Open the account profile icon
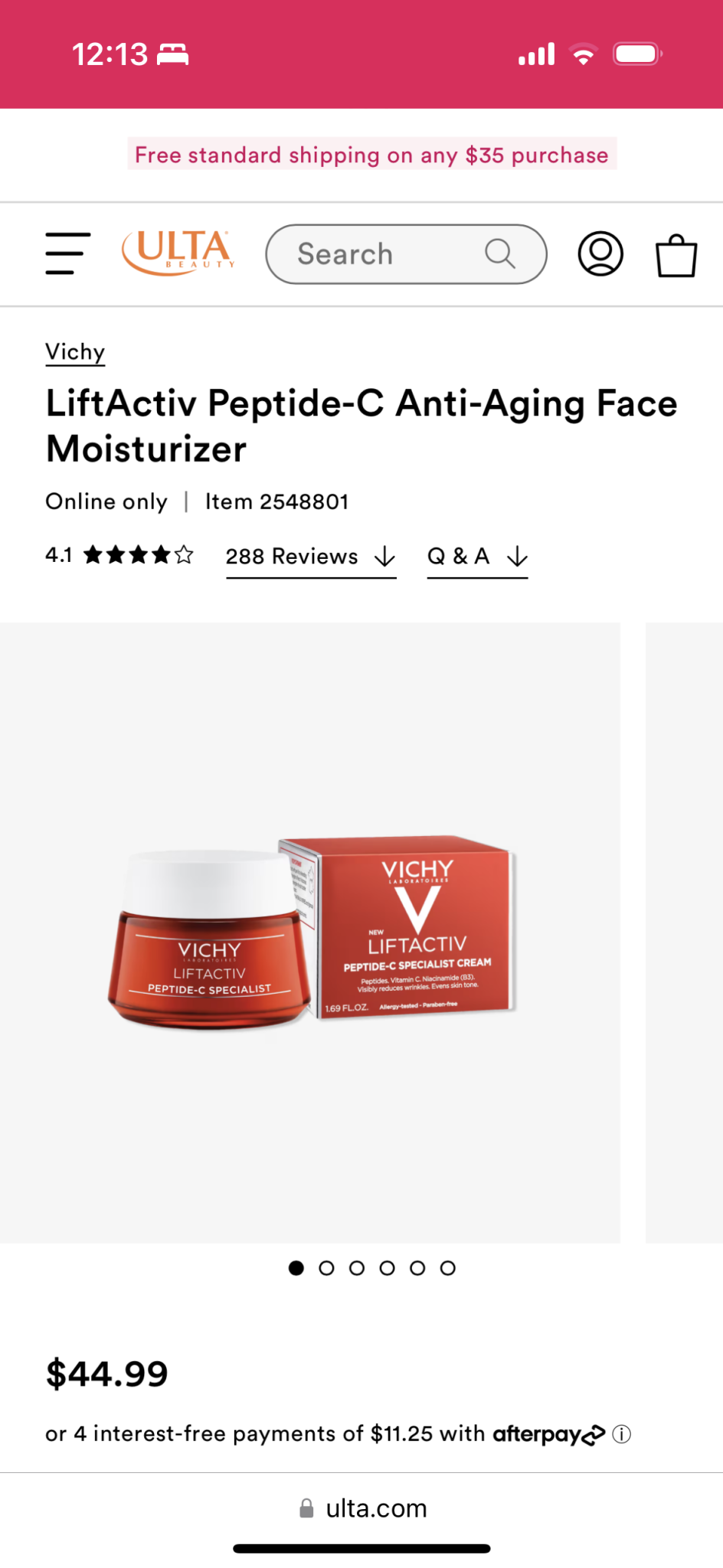The height and width of the screenshot is (1568, 723). [600, 253]
